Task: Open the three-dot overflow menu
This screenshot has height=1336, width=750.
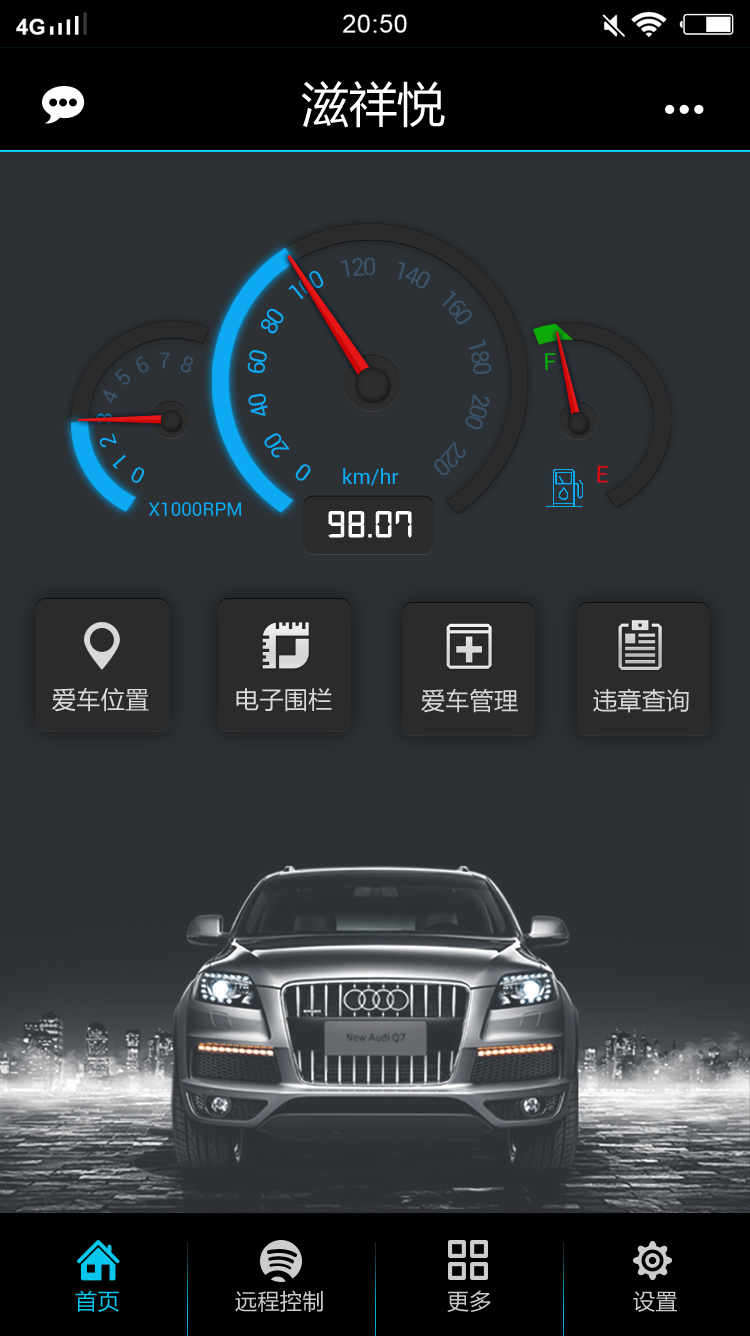Action: 684,109
